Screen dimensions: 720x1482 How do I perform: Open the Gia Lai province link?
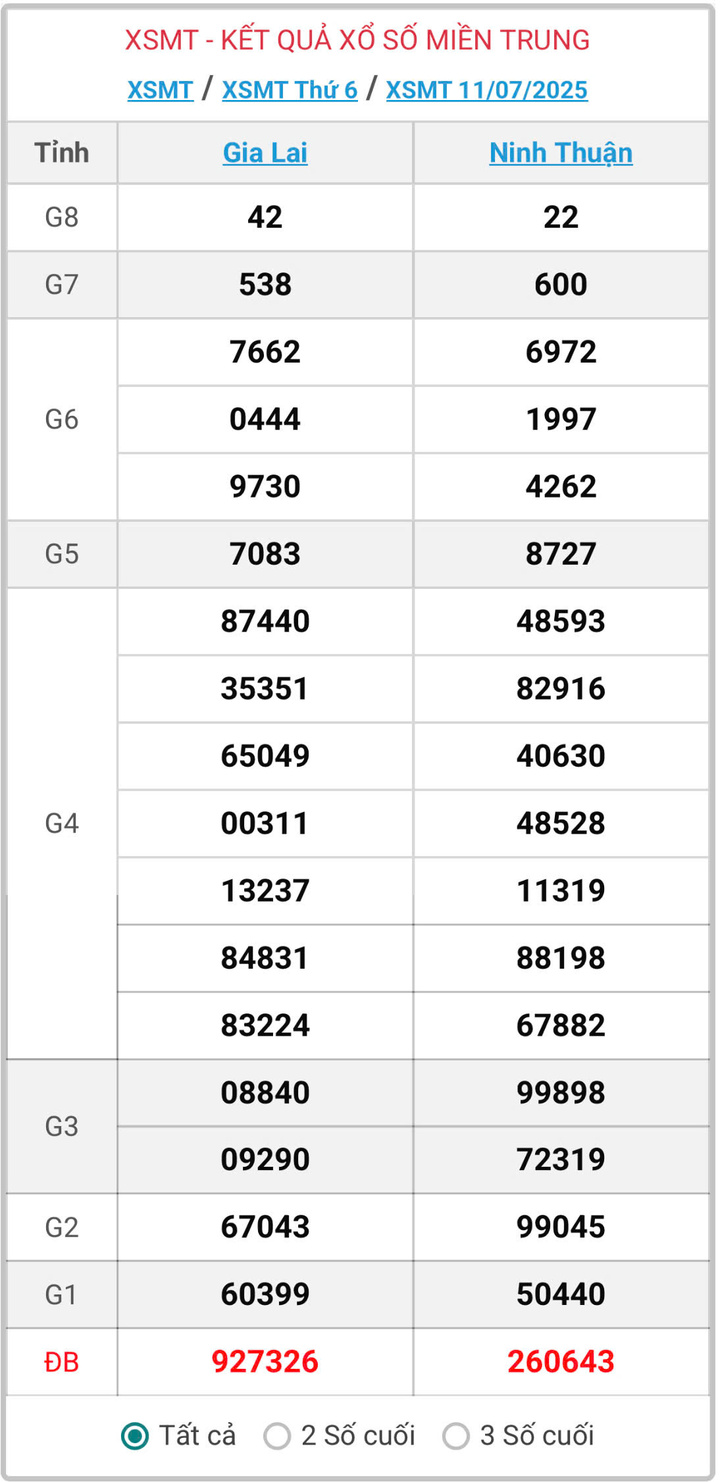tap(265, 153)
